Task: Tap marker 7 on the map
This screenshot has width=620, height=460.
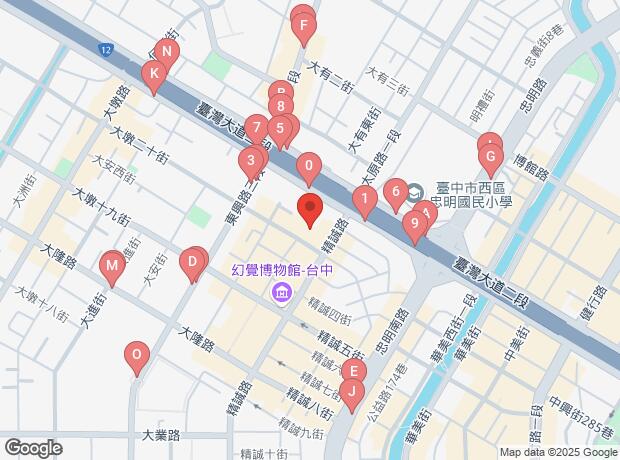Action: [x=257, y=128]
